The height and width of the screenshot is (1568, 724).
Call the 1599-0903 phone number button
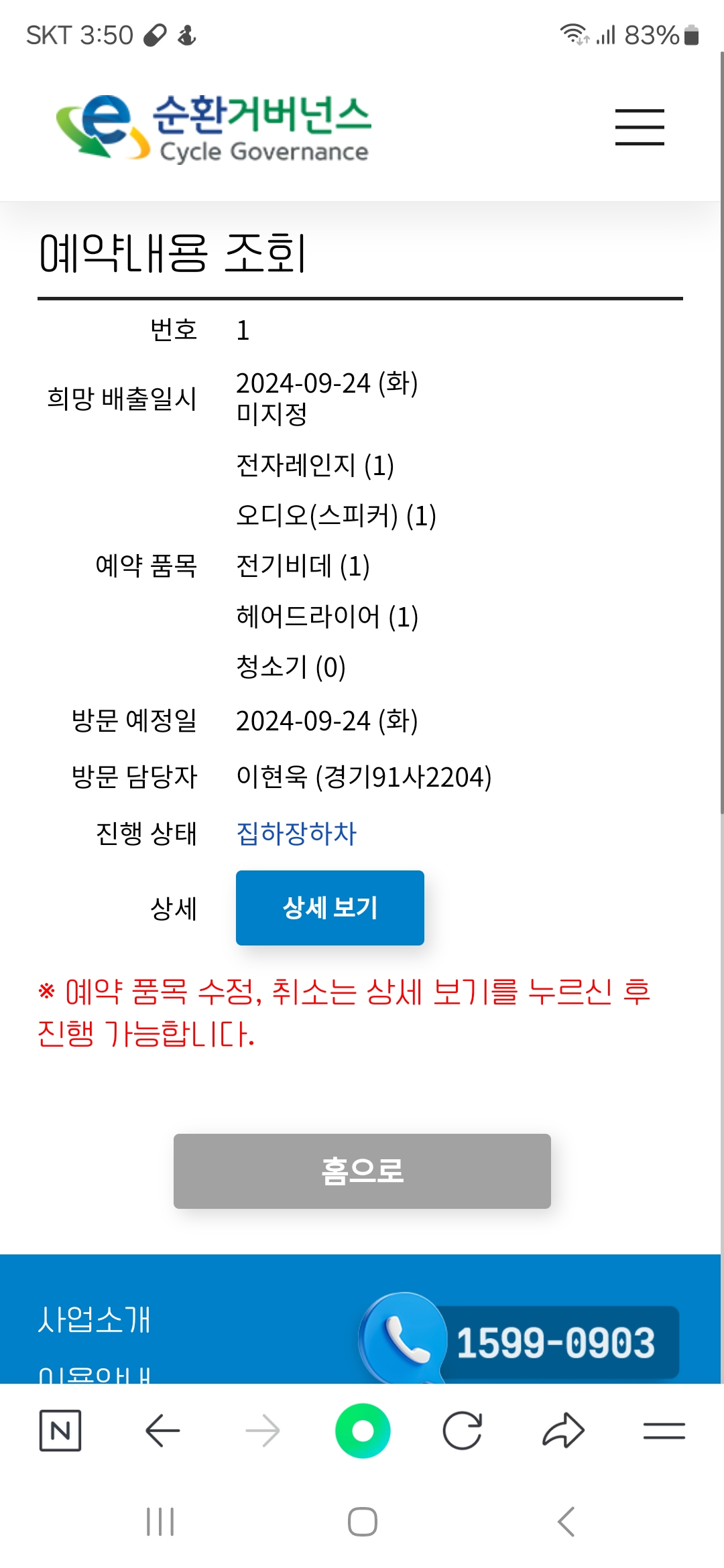520,1340
